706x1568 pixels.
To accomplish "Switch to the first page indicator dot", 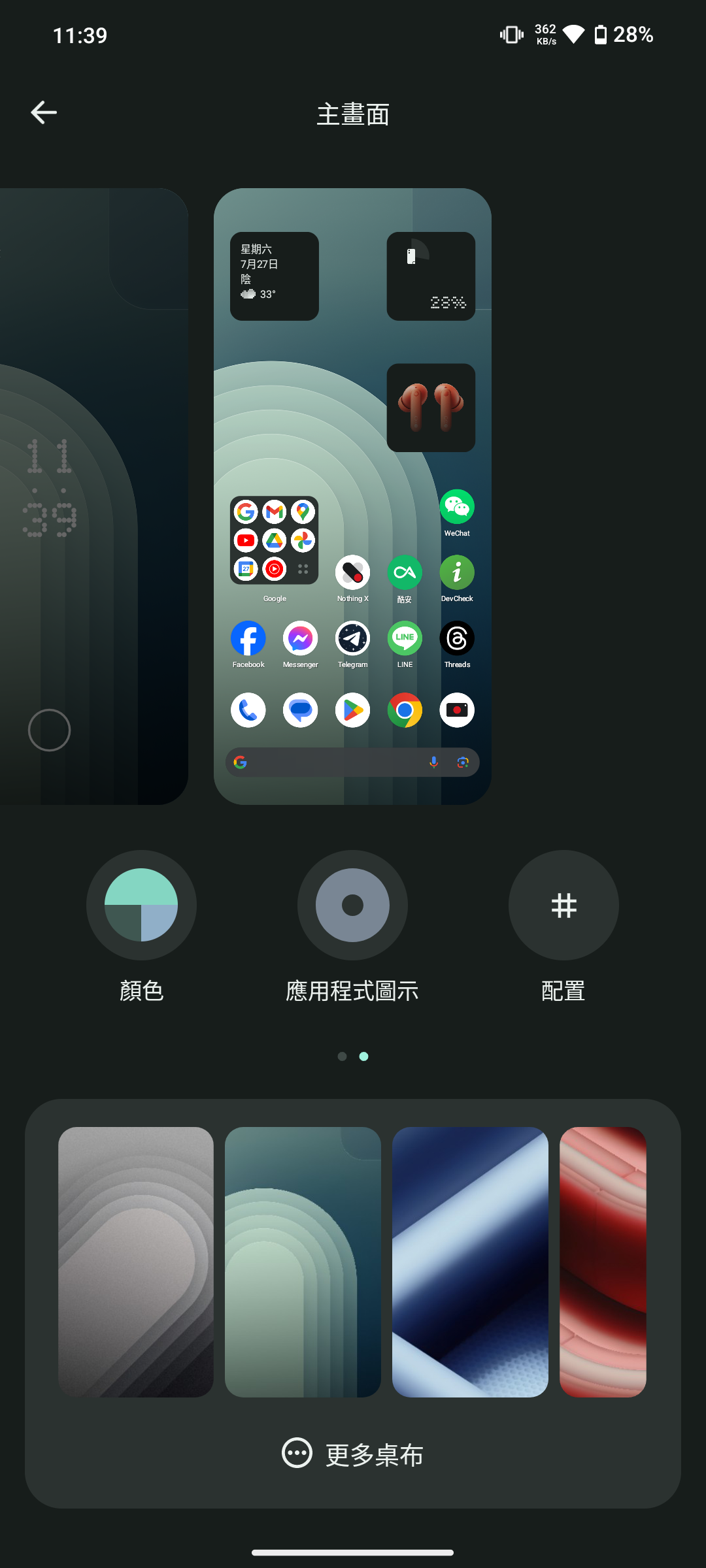I will (342, 1056).
